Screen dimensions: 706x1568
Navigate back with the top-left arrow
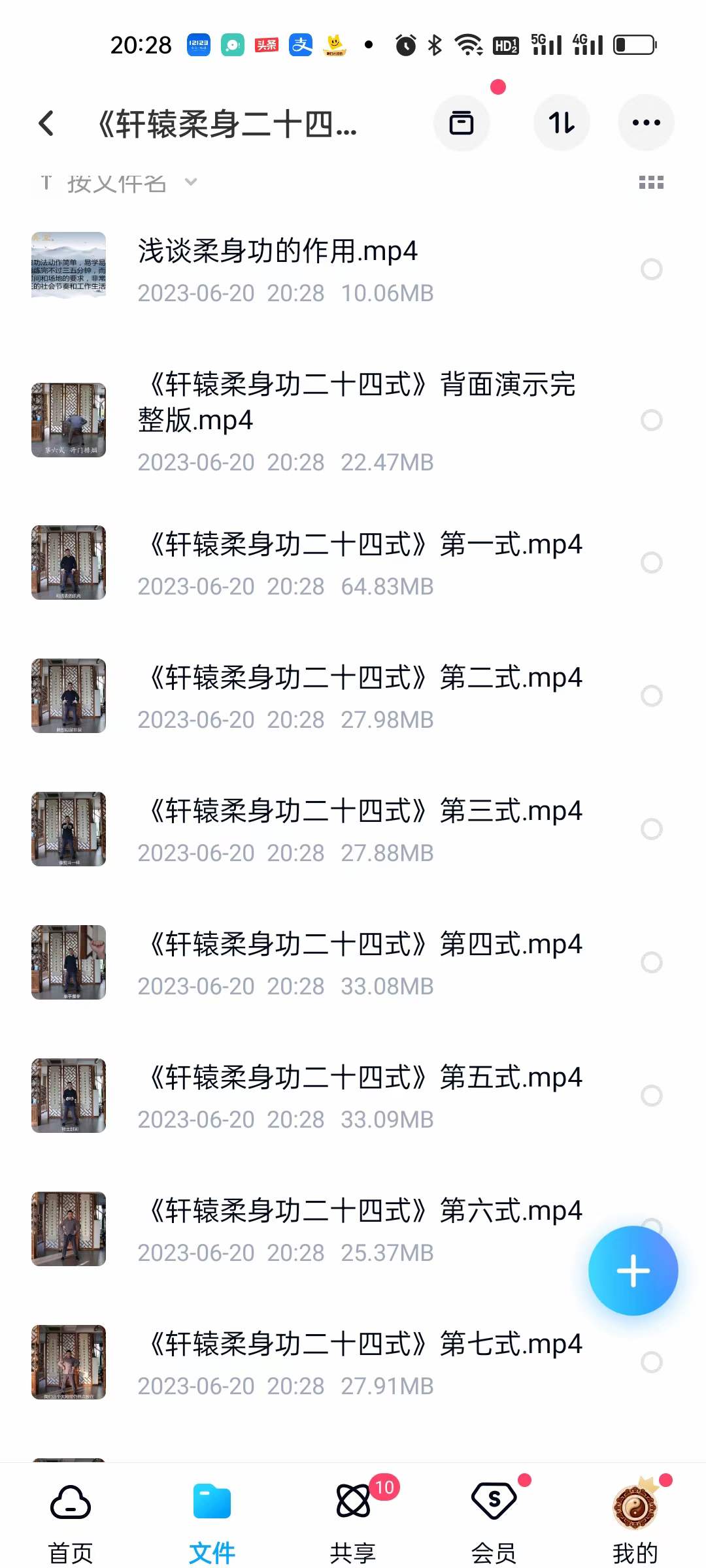[46, 123]
